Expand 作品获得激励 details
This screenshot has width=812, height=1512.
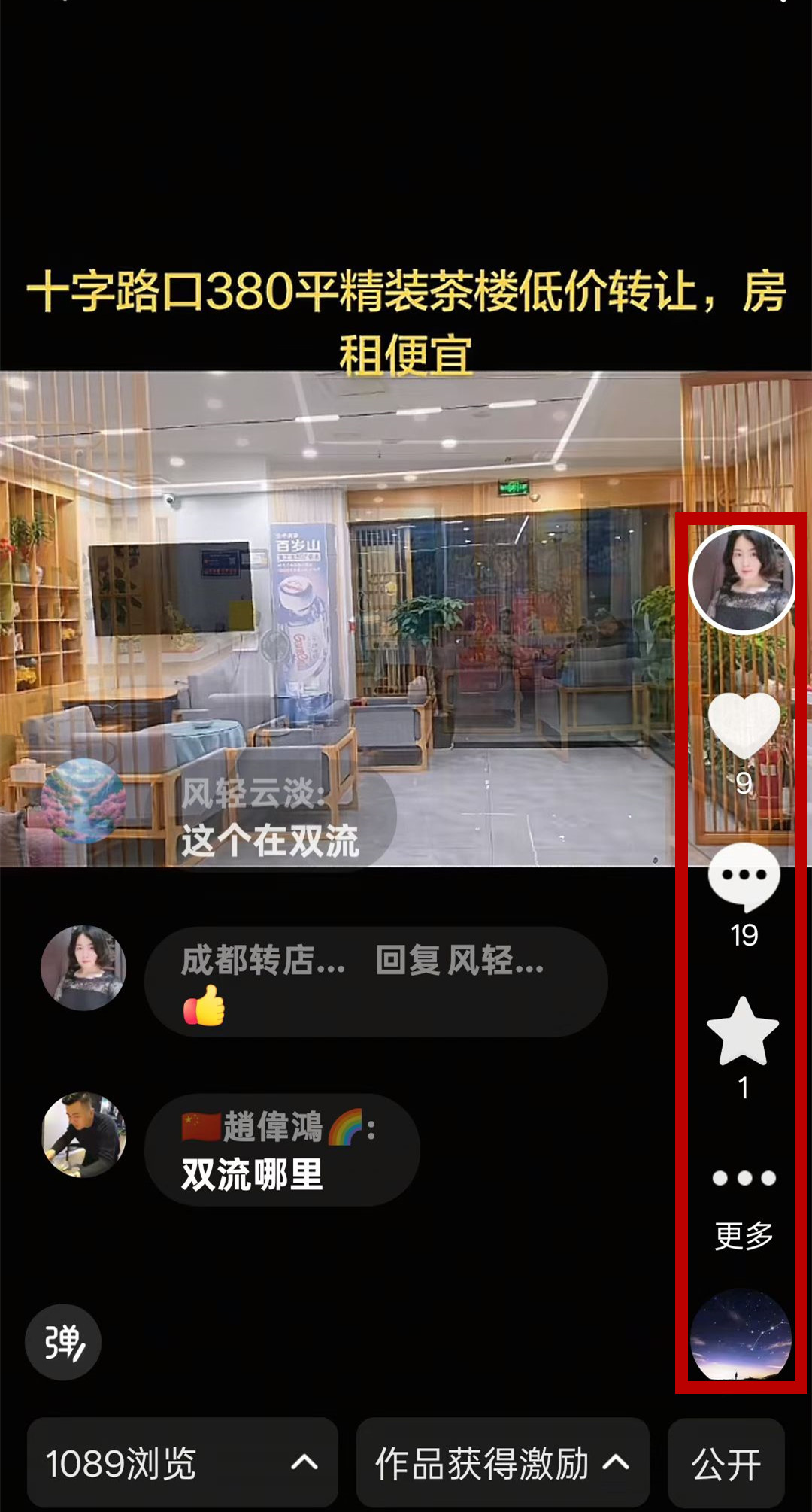(502, 1463)
